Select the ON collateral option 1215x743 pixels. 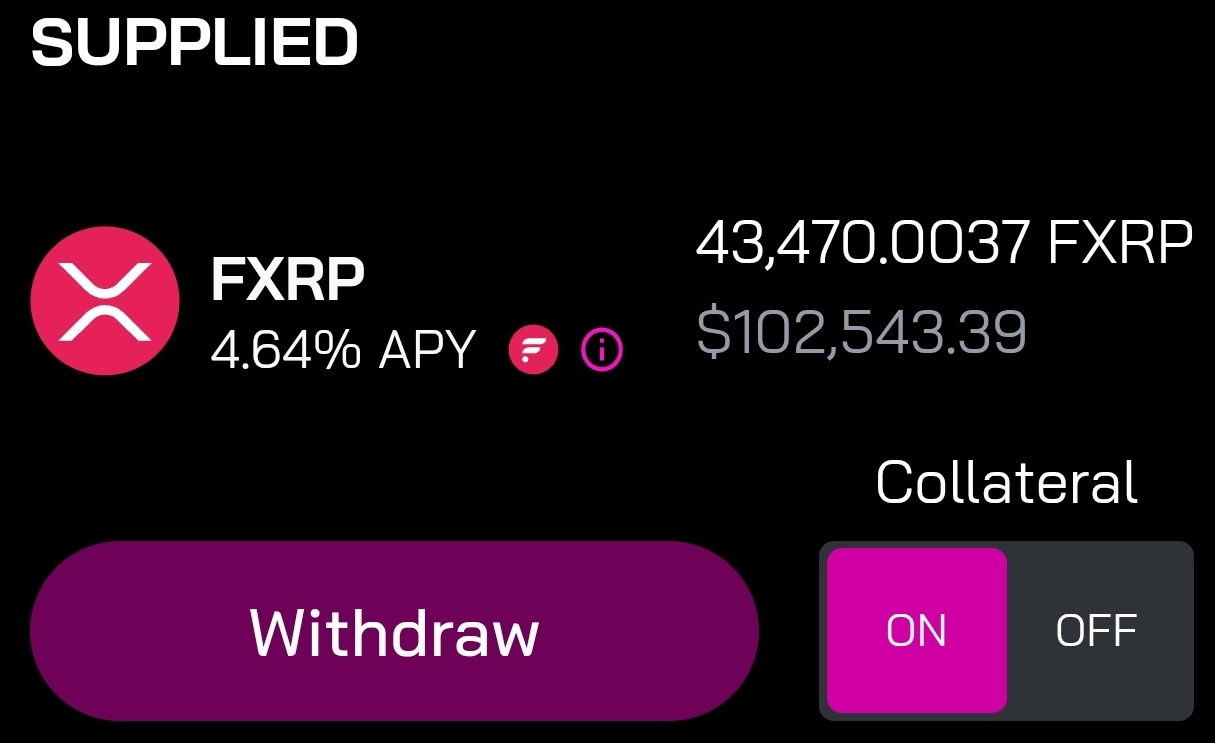point(916,631)
